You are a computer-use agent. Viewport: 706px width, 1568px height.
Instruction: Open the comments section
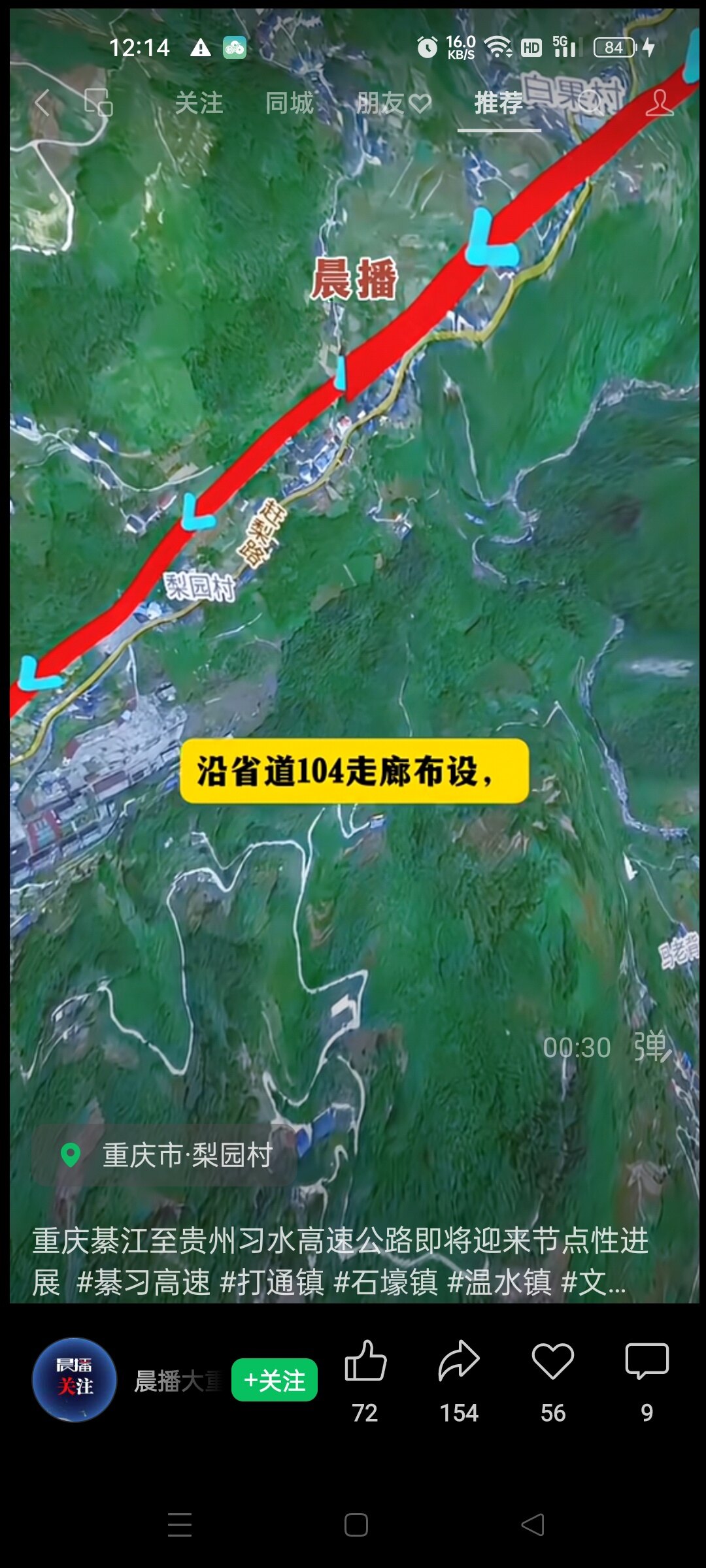[x=647, y=1362]
